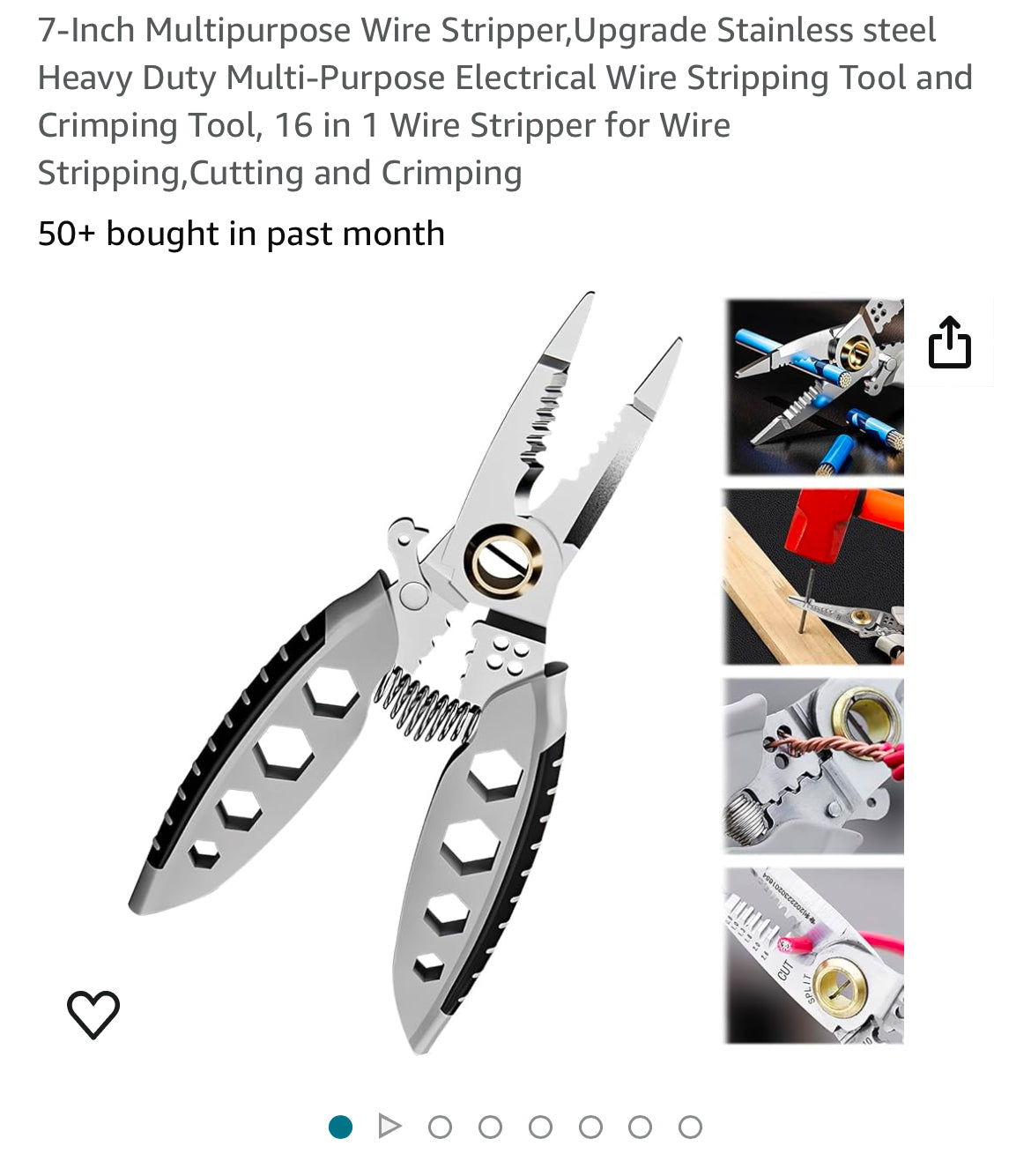Jump to the last image dot
The image size is (1031, 1176).
coord(691,1127)
